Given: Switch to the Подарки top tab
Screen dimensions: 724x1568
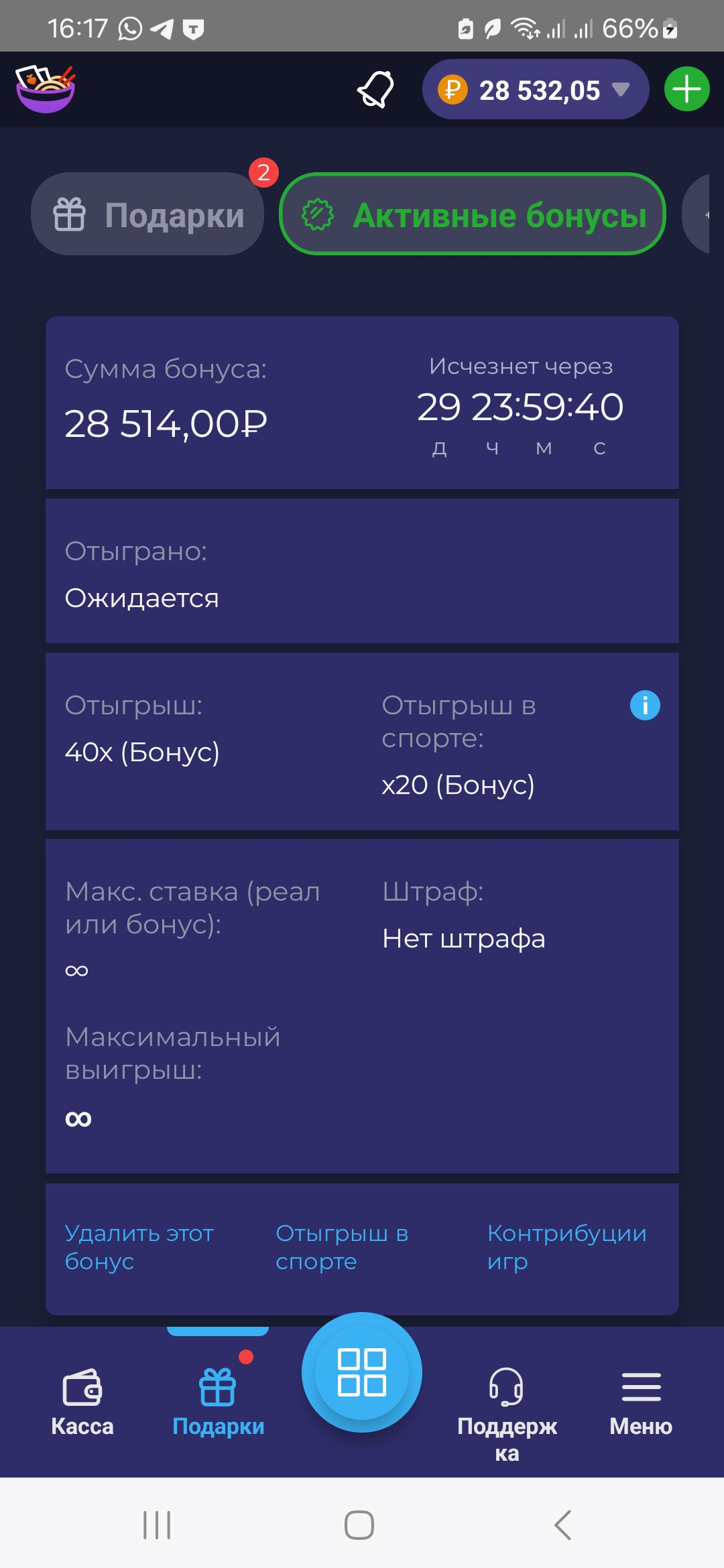Looking at the screenshot, I should pyautogui.click(x=147, y=214).
